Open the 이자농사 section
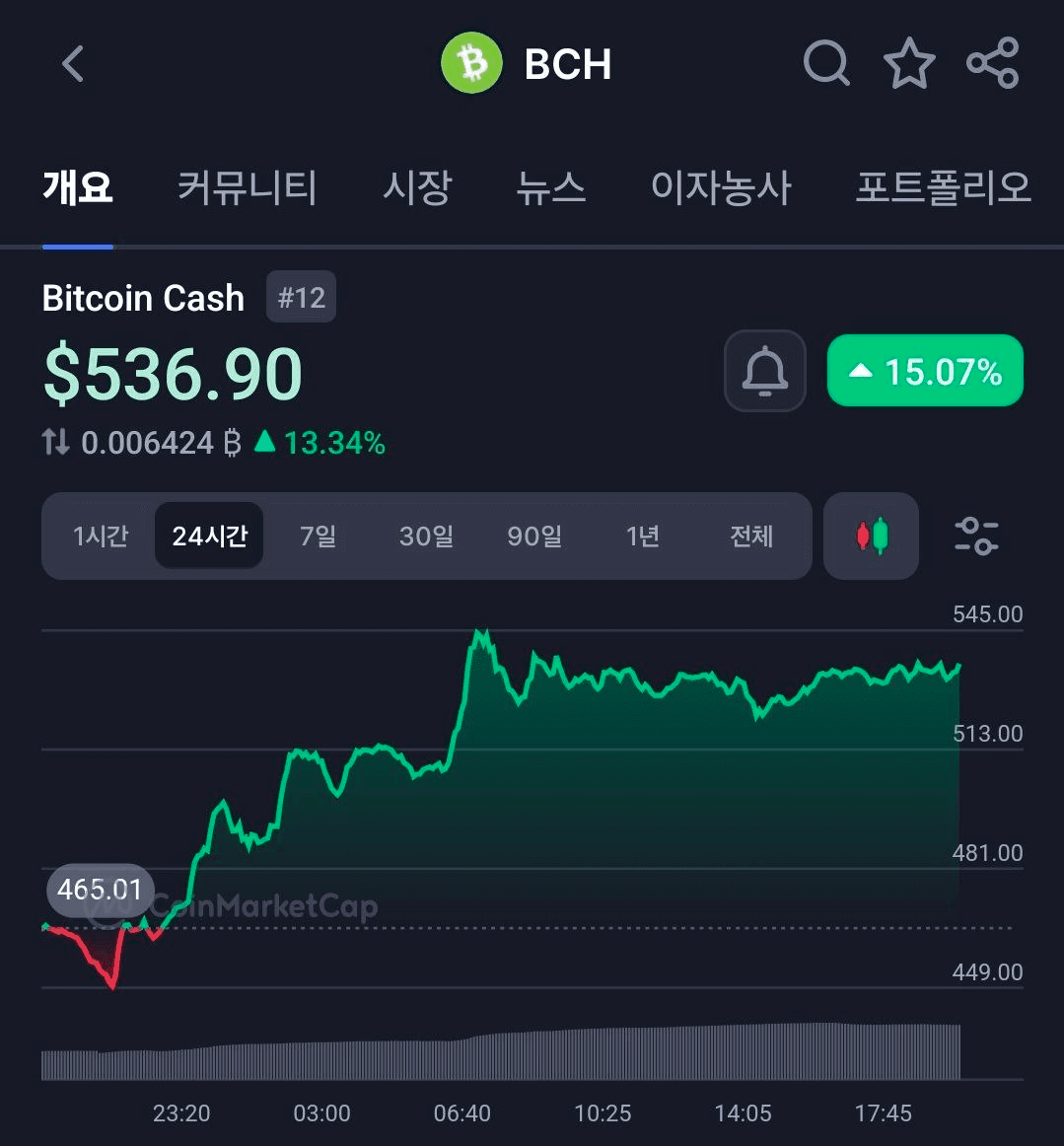 [x=722, y=188]
